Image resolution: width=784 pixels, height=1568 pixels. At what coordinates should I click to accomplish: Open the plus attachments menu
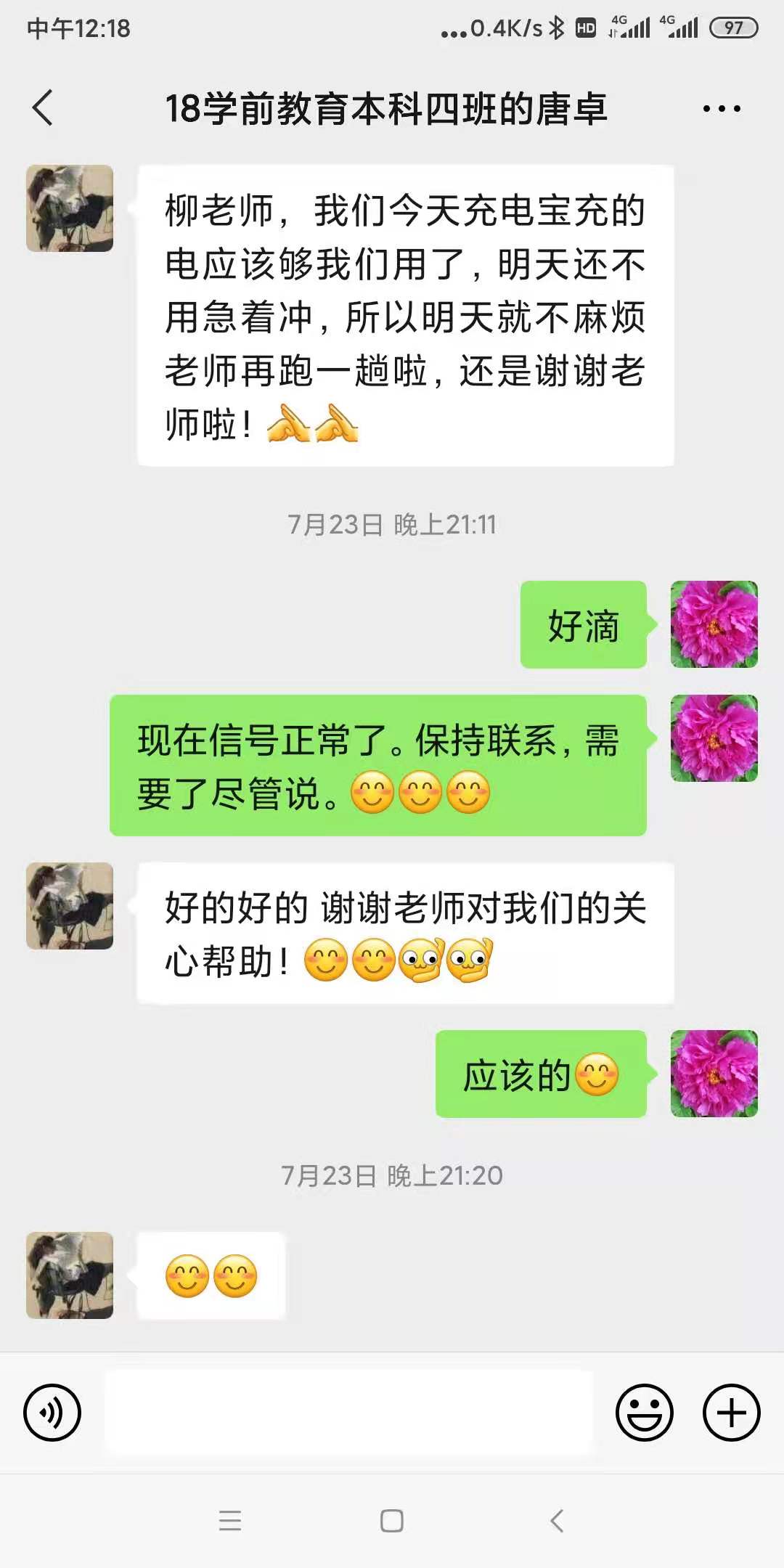pyautogui.click(x=731, y=1412)
